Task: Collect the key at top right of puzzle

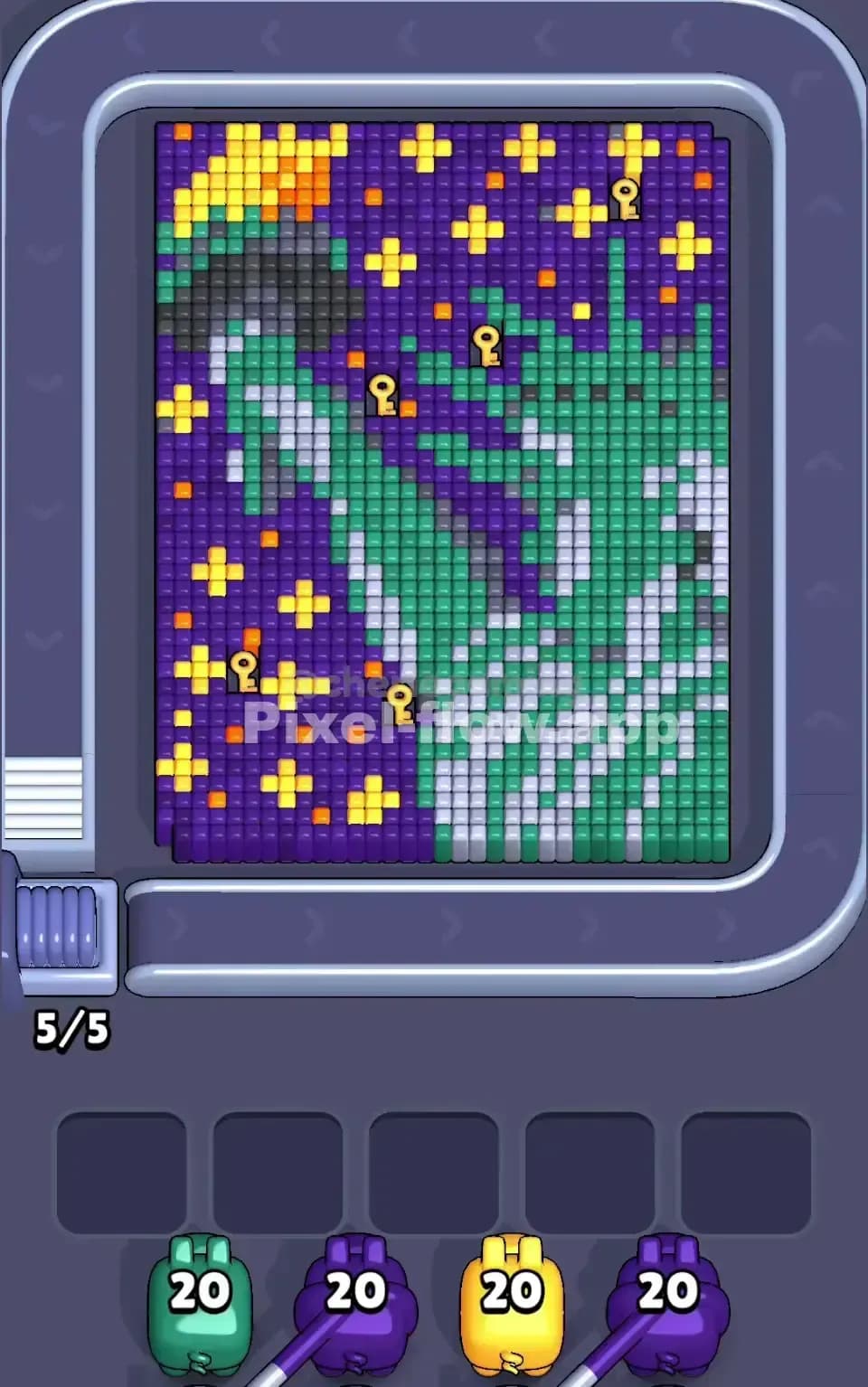Action: (624, 199)
